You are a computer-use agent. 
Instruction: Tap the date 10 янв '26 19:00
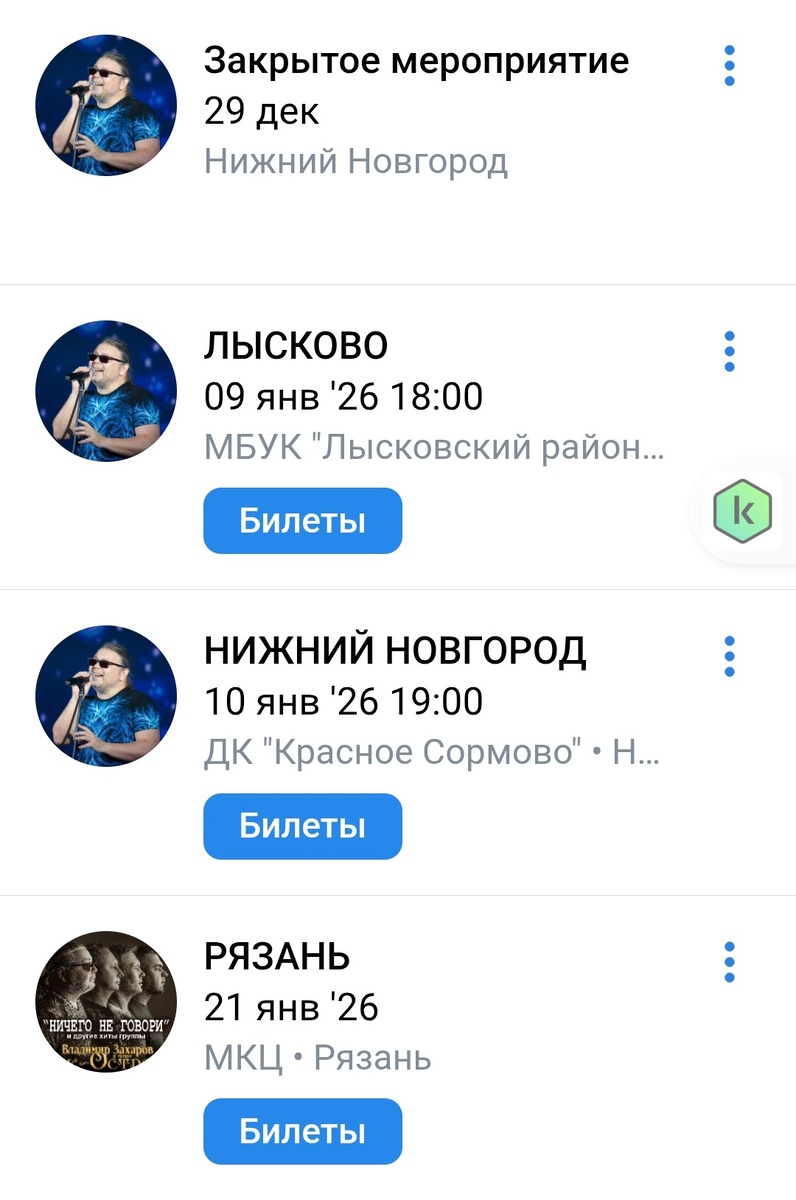(343, 700)
